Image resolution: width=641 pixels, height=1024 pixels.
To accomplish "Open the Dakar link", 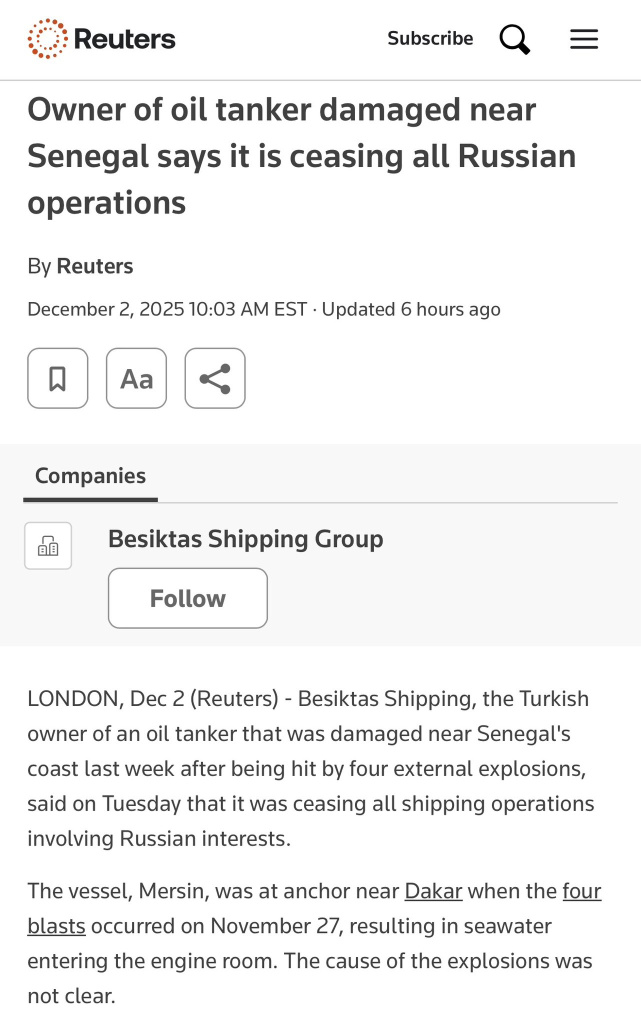I will [433, 891].
